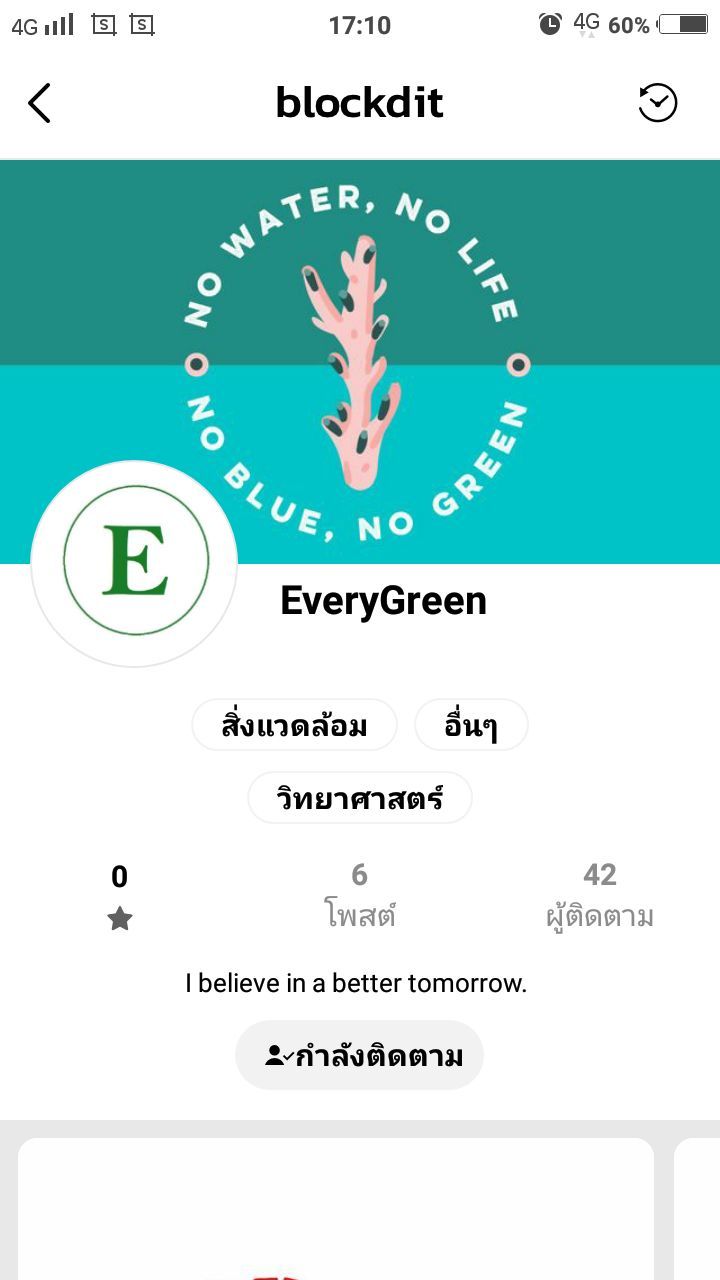Open the 6 โพสต์ posts count
Image resolution: width=720 pixels, height=1280 pixels.
tap(359, 893)
